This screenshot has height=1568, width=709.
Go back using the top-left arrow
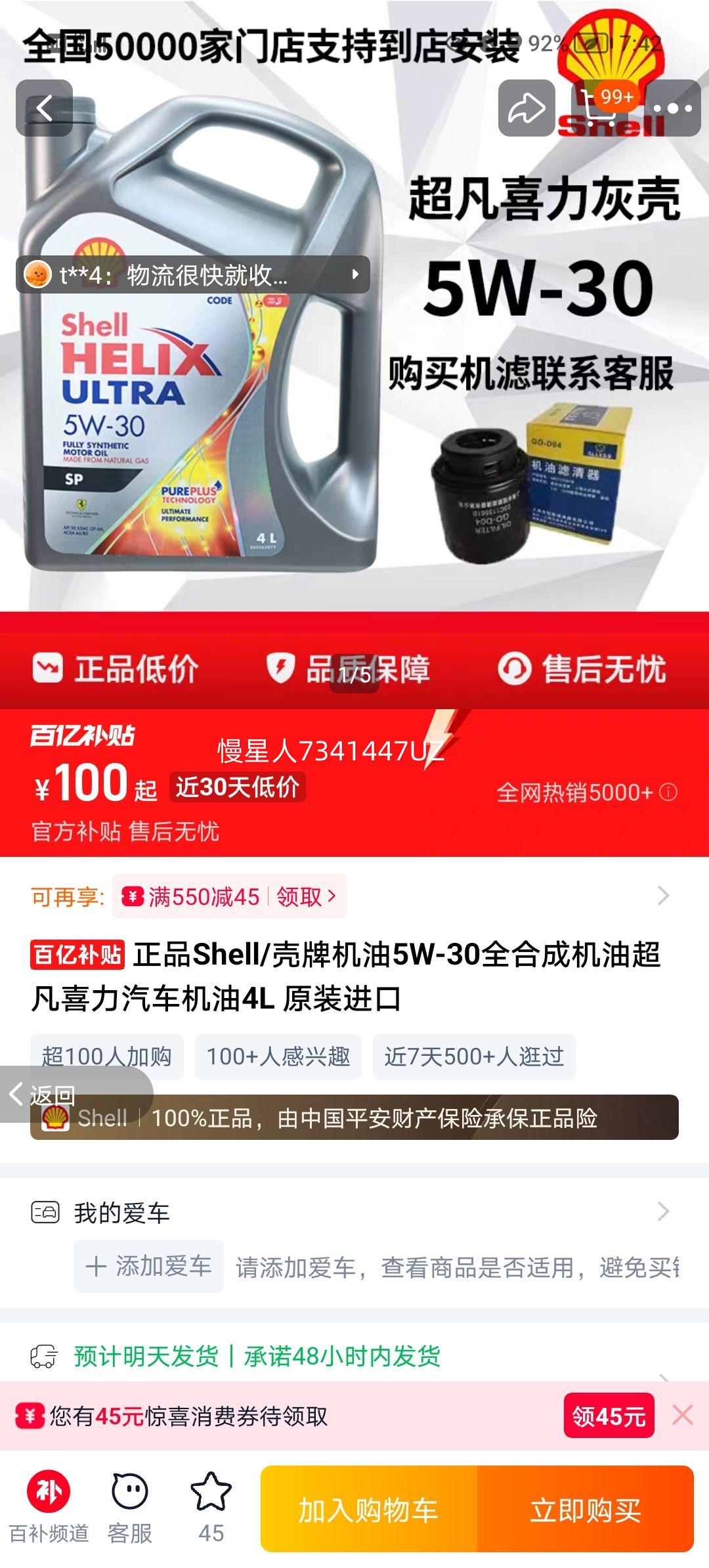(44, 106)
